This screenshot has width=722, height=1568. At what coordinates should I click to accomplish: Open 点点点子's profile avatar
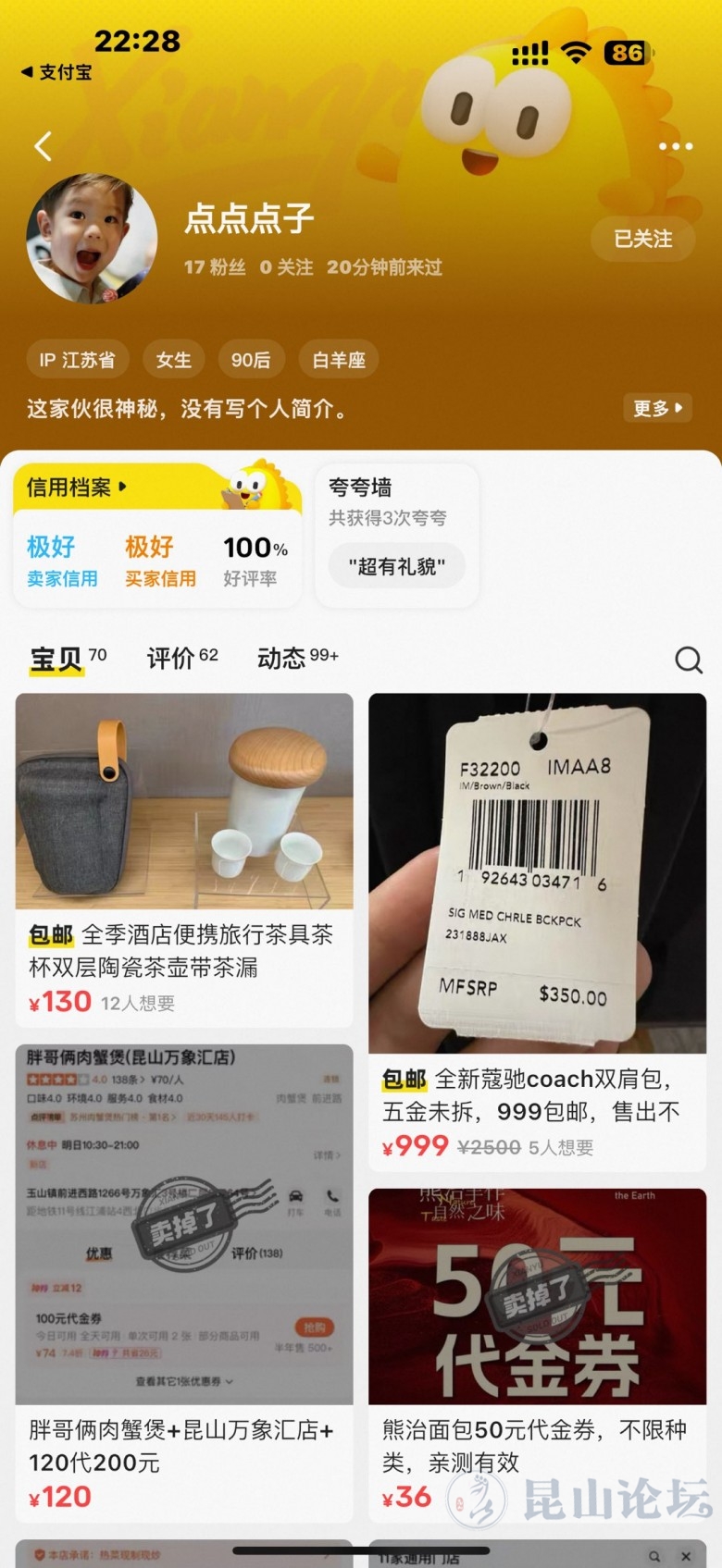92,239
